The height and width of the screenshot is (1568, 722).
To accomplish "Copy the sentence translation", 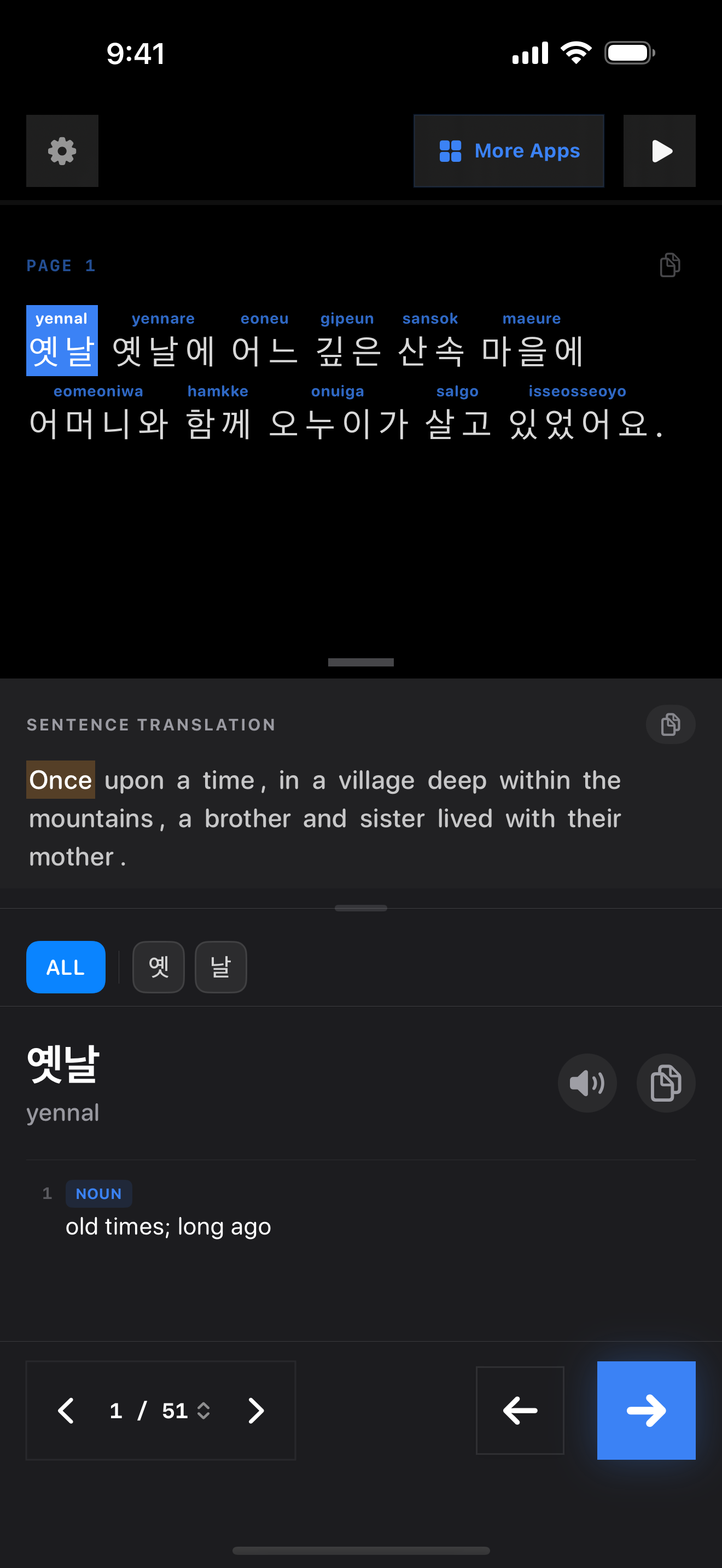I will click(669, 724).
